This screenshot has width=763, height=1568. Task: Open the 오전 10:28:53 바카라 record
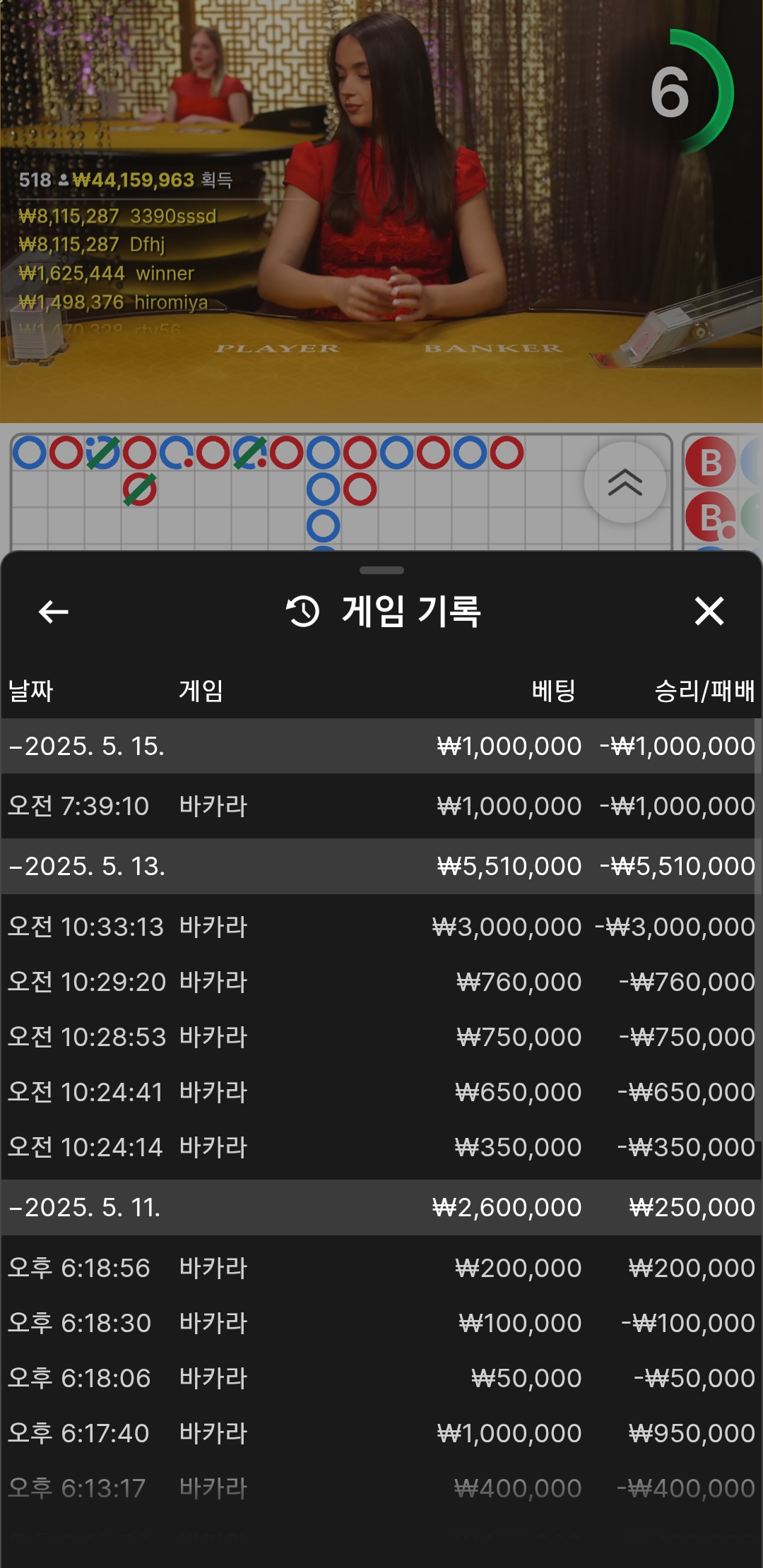click(381, 1037)
